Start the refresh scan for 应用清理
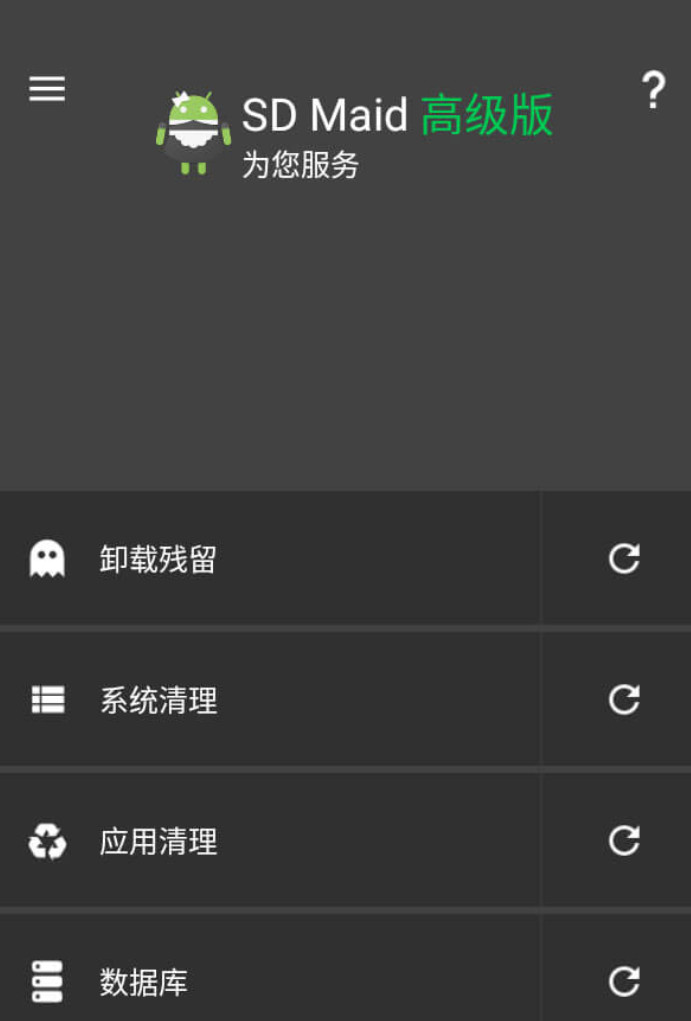691x1021 pixels. coord(624,841)
